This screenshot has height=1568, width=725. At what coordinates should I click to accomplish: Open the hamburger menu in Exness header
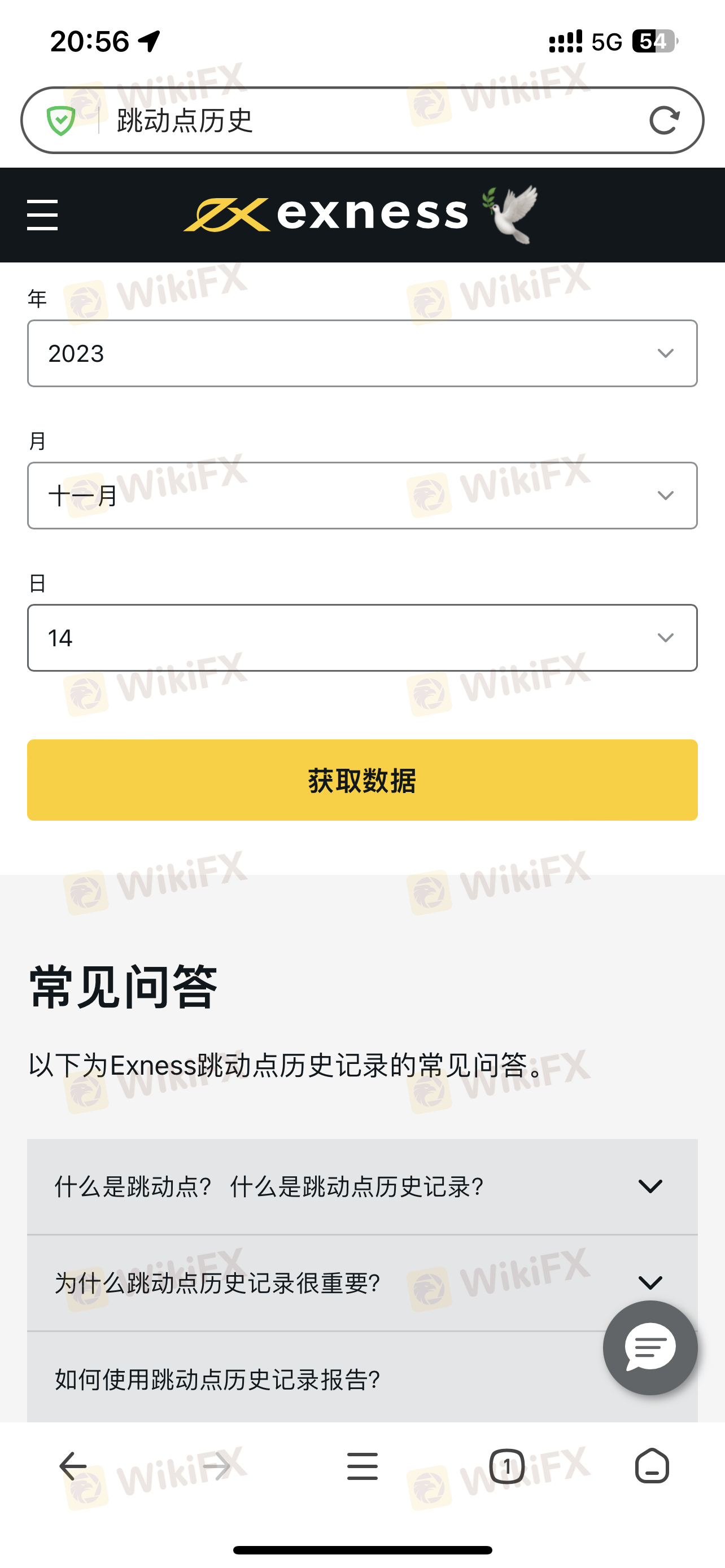click(x=42, y=215)
